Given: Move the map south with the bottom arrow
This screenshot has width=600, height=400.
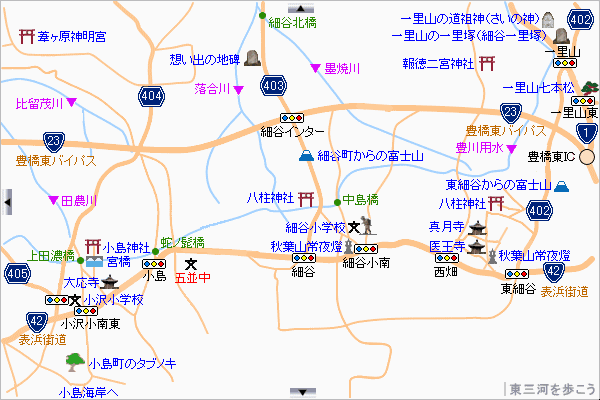Looking at the screenshot, I should click(300, 392).
